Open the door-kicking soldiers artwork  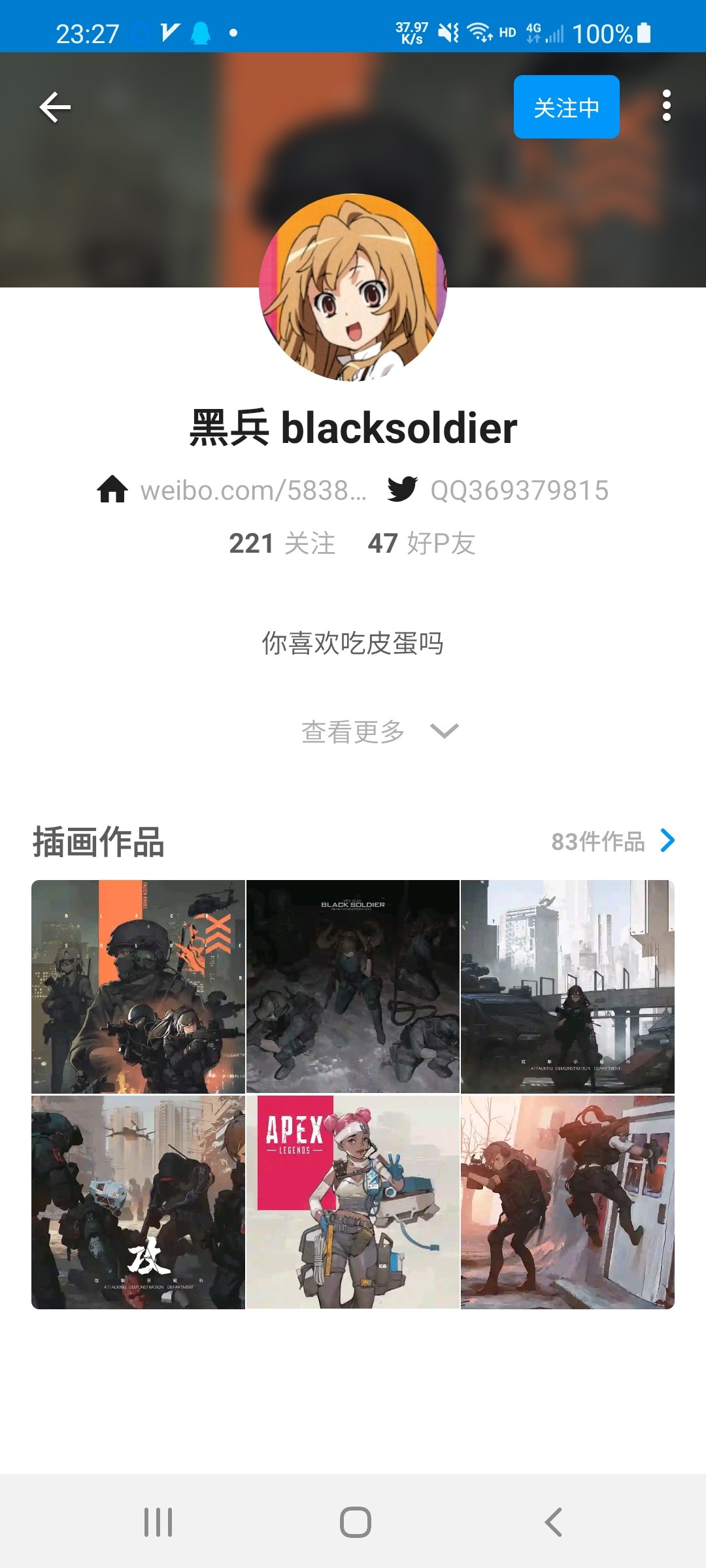point(567,1202)
